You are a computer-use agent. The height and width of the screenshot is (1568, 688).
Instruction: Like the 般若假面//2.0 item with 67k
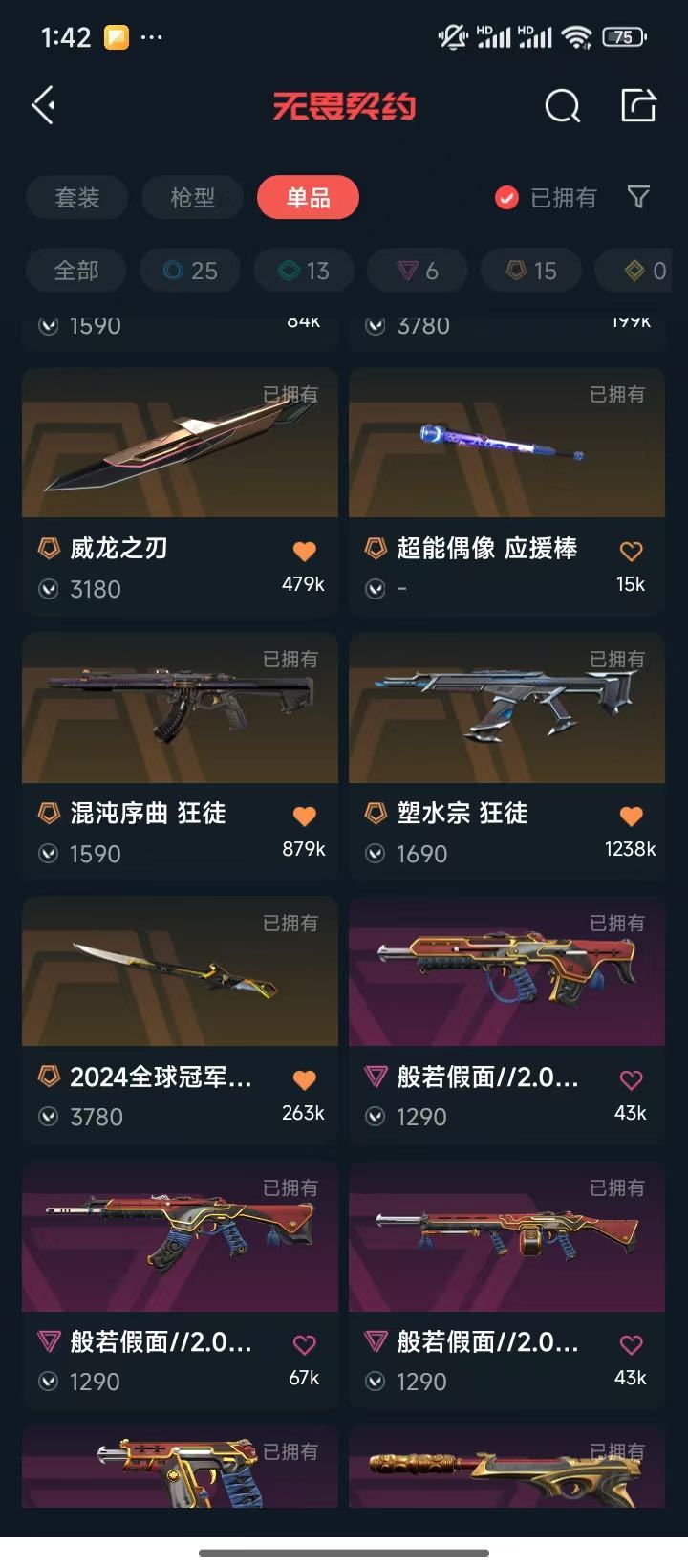click(304, 1344)
